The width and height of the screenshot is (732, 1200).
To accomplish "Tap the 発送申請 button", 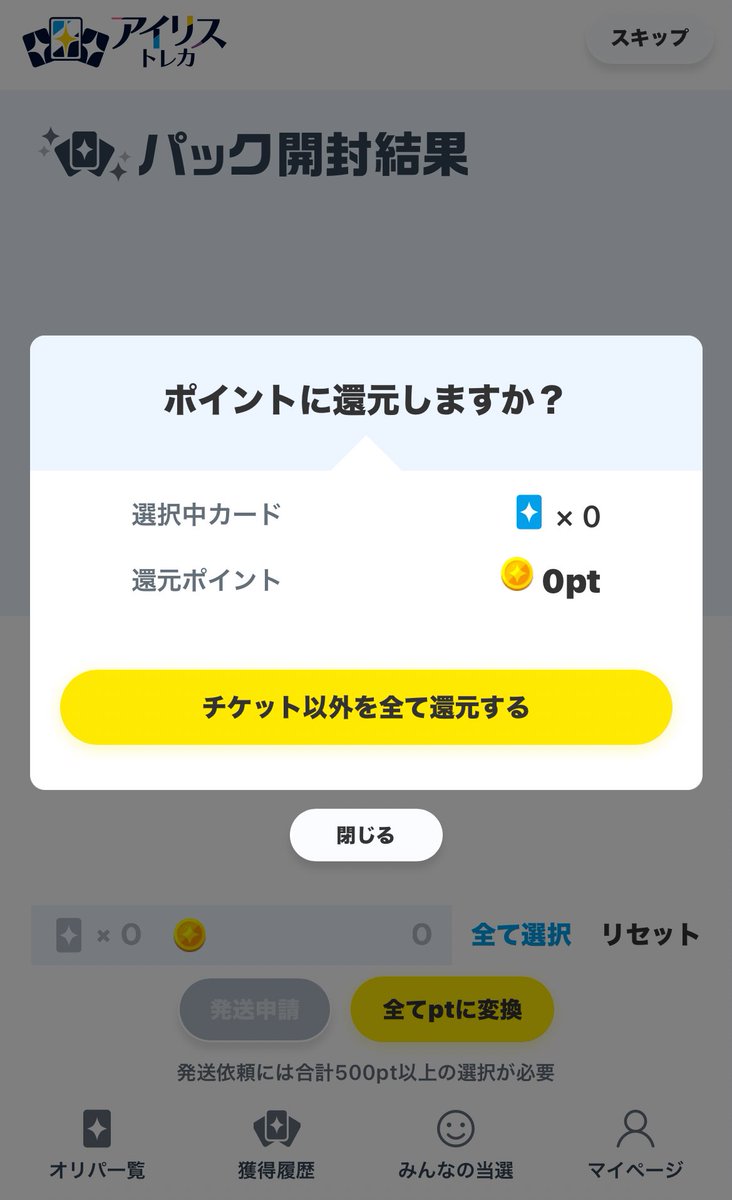I will coord(255,1010).
